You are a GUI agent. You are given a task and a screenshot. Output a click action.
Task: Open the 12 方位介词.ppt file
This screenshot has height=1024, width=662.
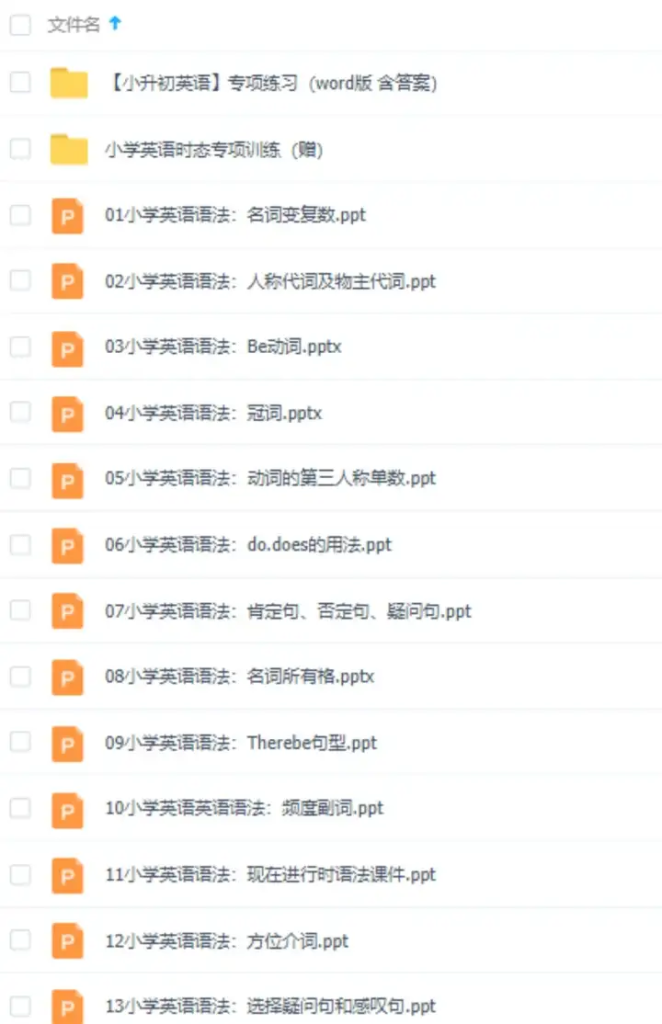[x=226, y=941]
